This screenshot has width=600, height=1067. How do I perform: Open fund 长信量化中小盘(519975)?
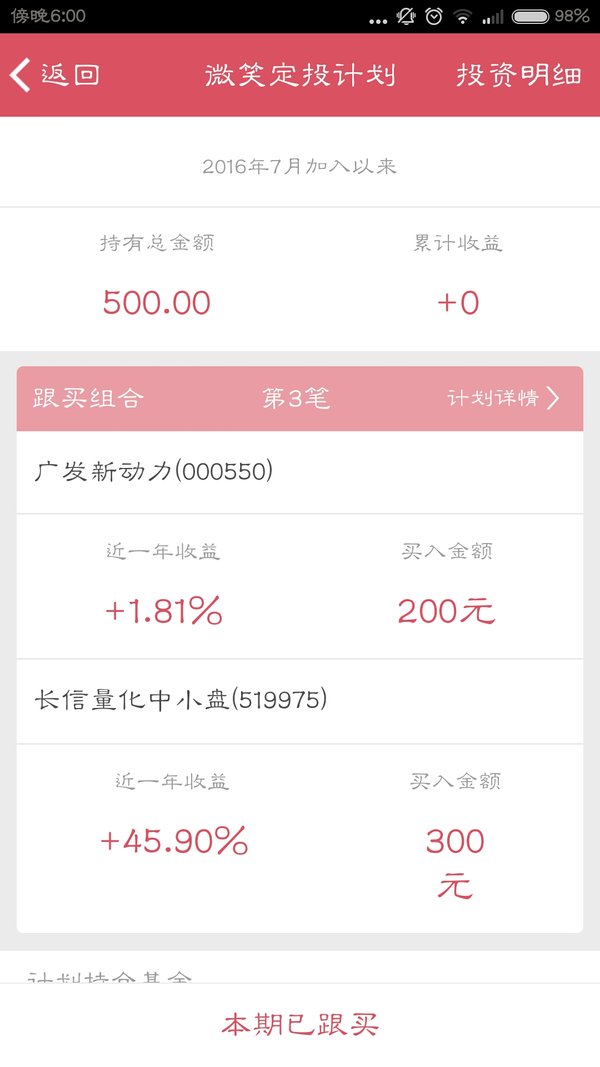[300, 701]
